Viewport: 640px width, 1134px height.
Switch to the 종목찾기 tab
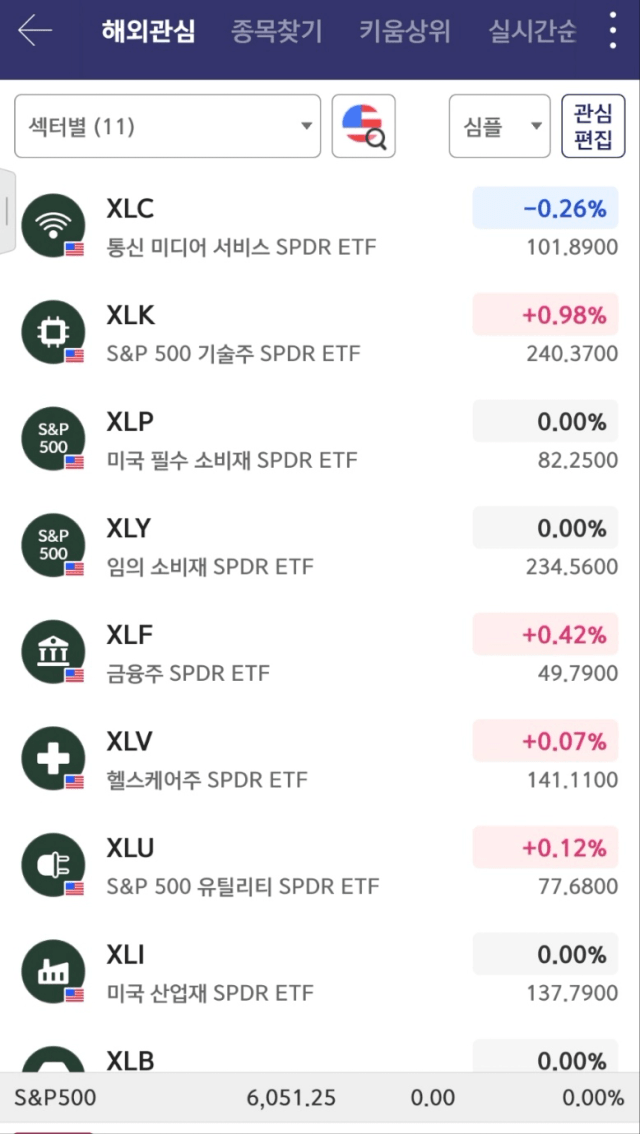[276, 31]
